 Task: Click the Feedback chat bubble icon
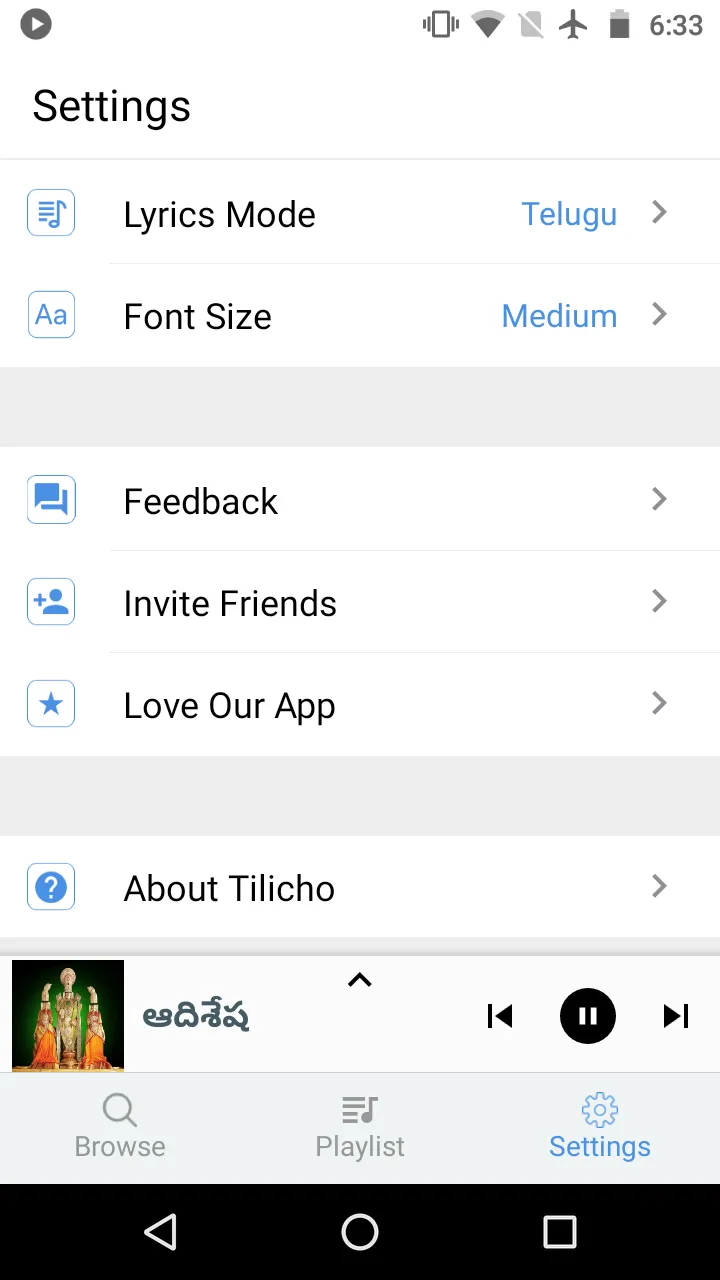tap(51, 499)
